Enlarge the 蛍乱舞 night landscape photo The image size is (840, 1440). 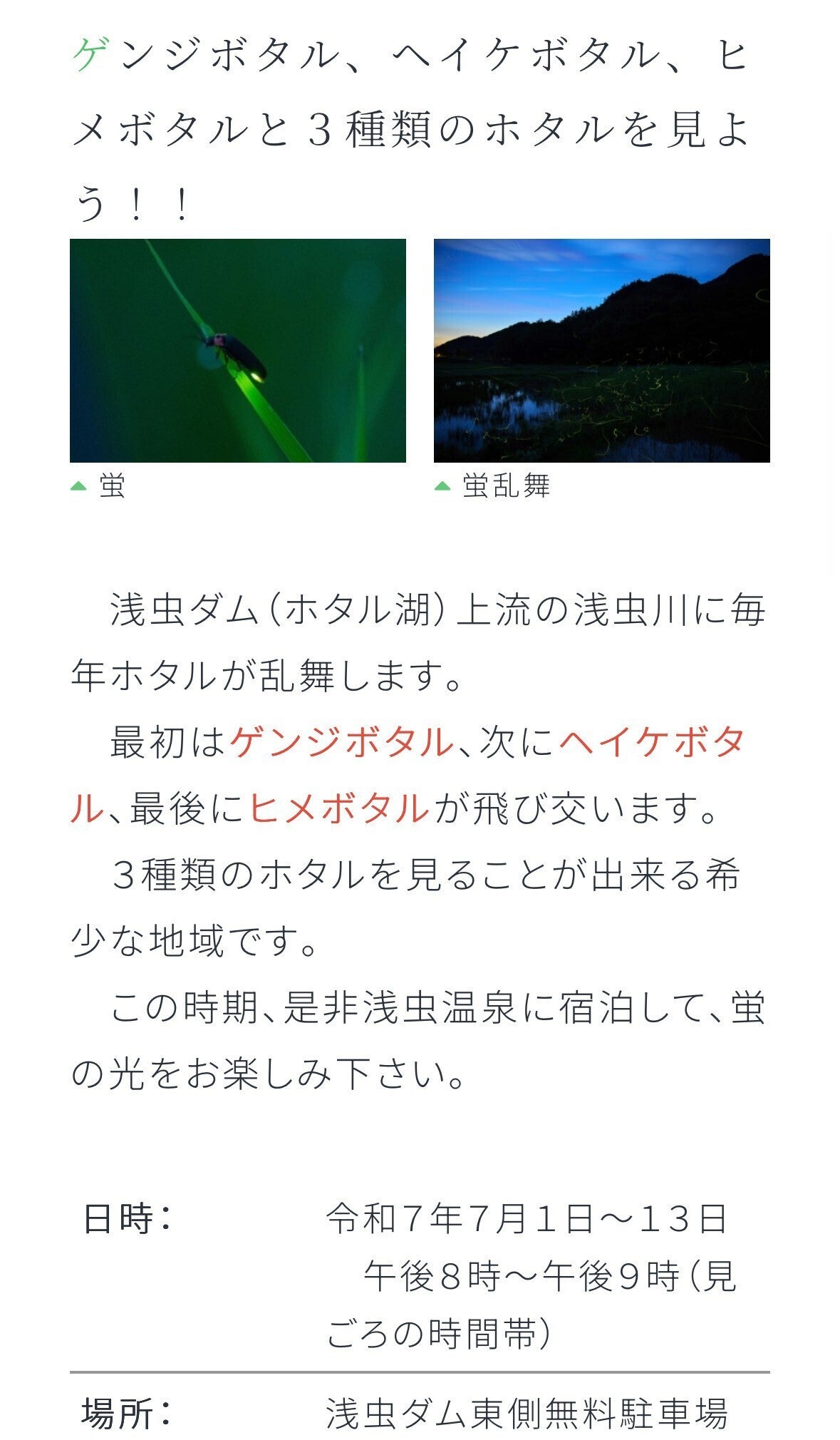click(601, 350)
